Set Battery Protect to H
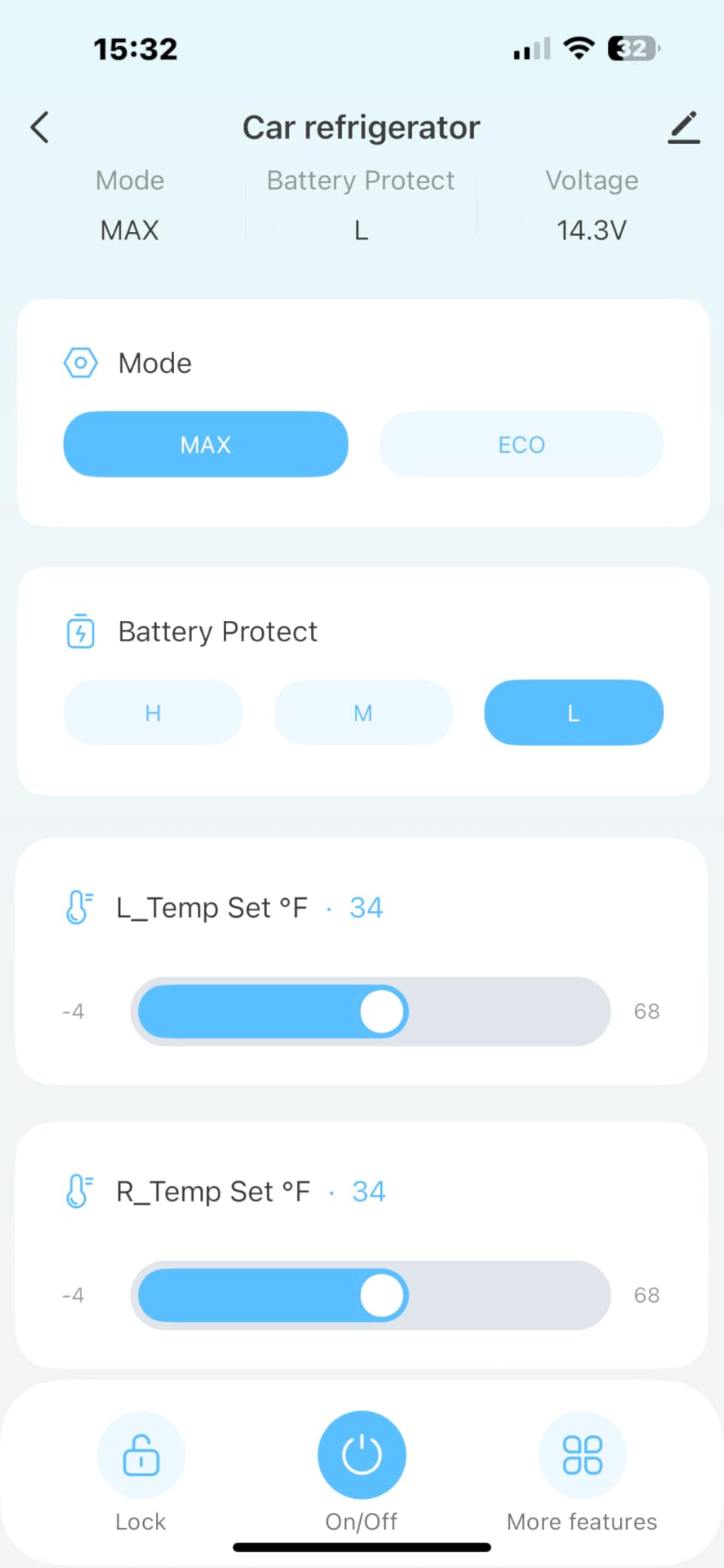This screenshot has height=1568, width=724. tap(153, 713)
